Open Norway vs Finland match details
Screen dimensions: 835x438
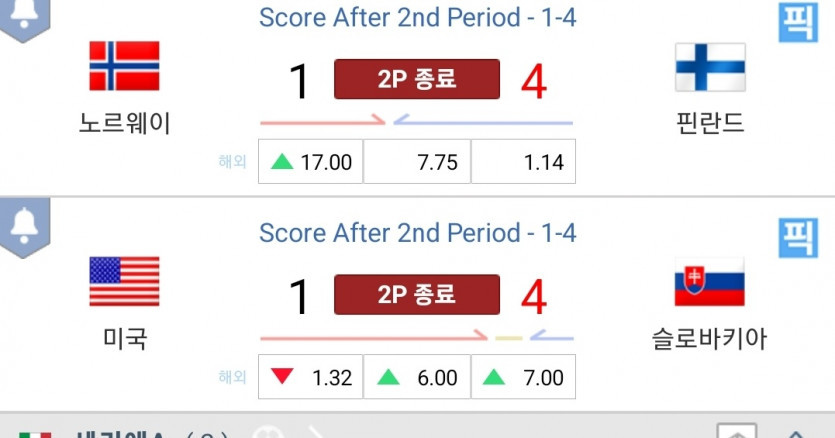416,80
